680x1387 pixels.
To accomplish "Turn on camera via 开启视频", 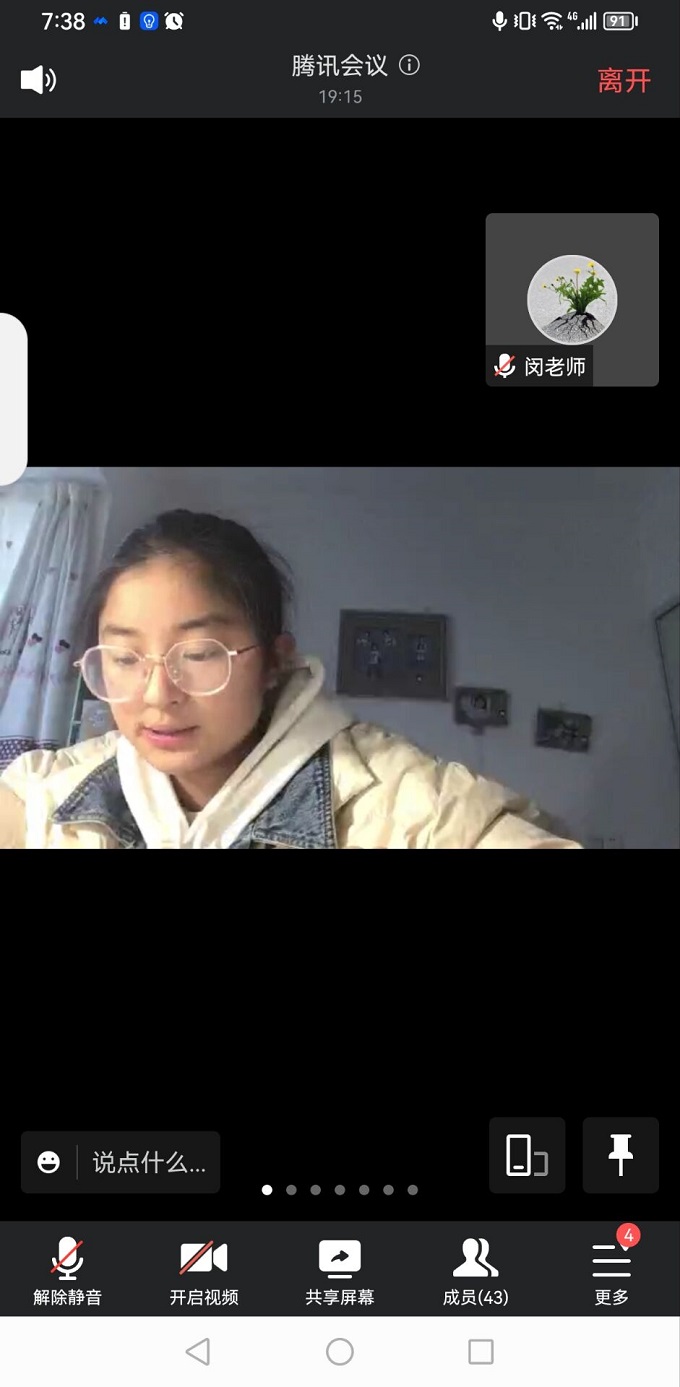I will tap(204, 1268).
